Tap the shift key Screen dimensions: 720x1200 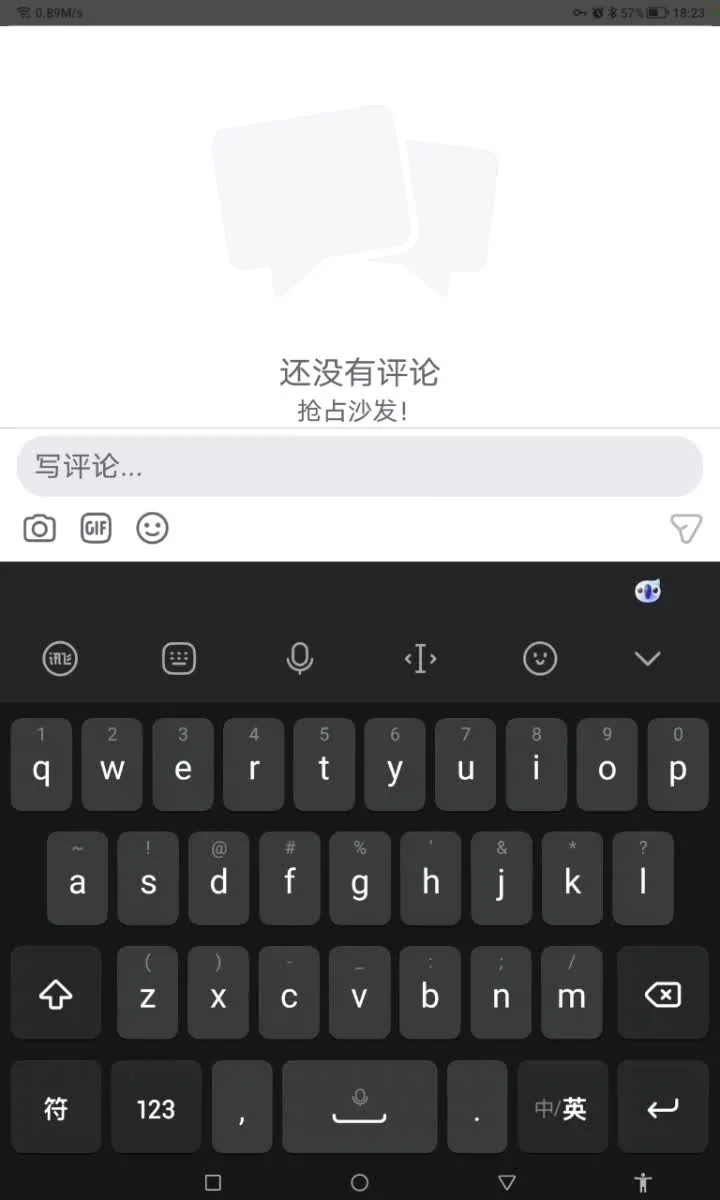pos(56,994)
